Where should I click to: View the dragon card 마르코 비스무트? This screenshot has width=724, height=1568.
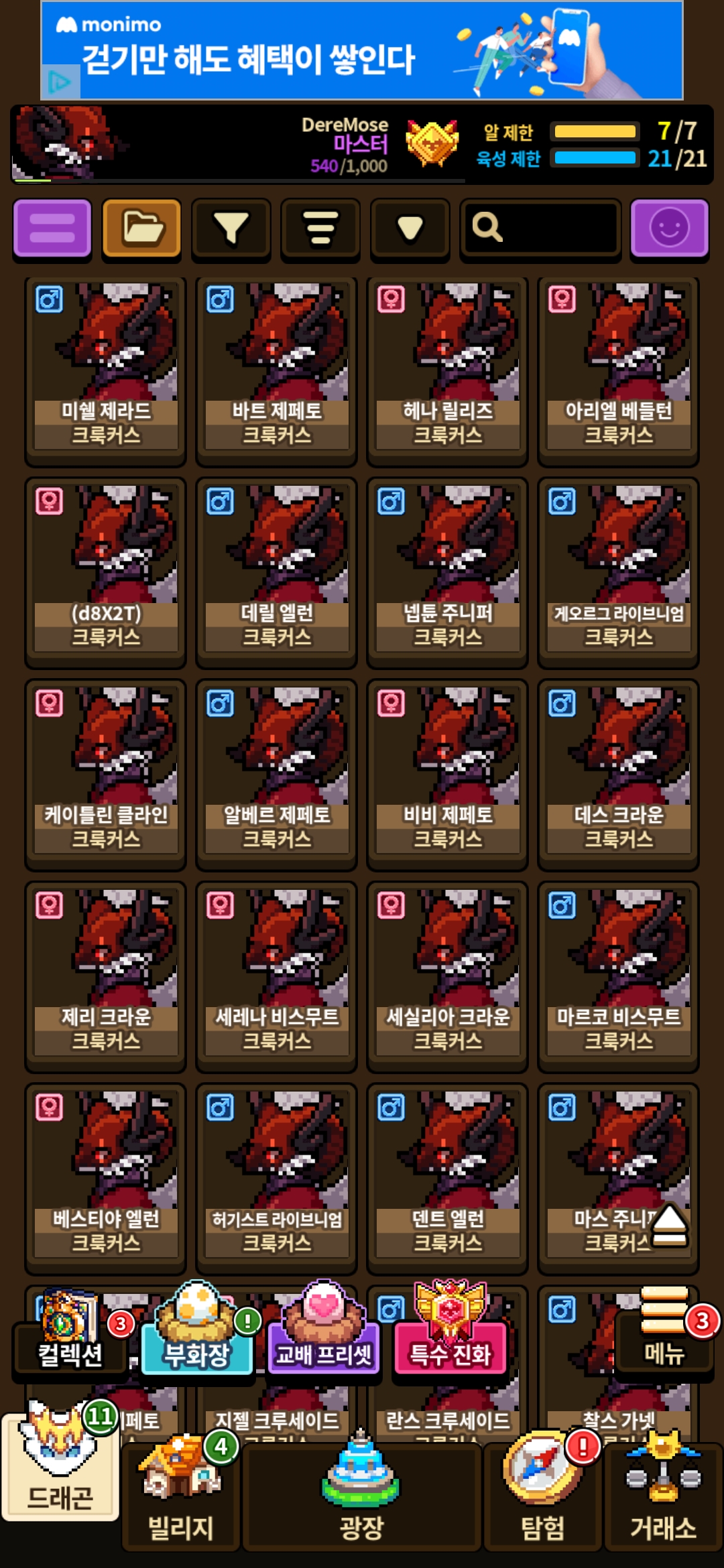click(x=618, y=978)
